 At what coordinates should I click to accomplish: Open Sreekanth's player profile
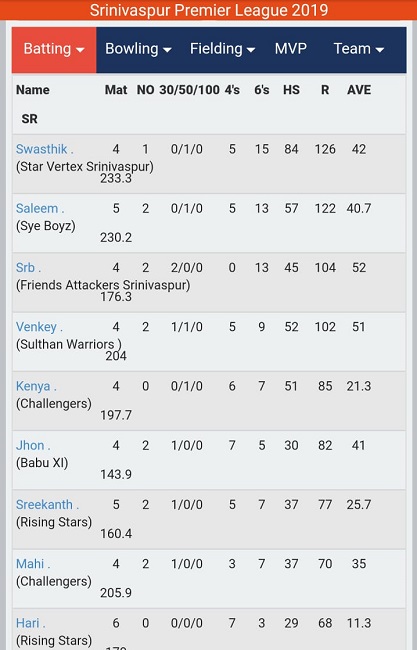[x=47, y=505]
